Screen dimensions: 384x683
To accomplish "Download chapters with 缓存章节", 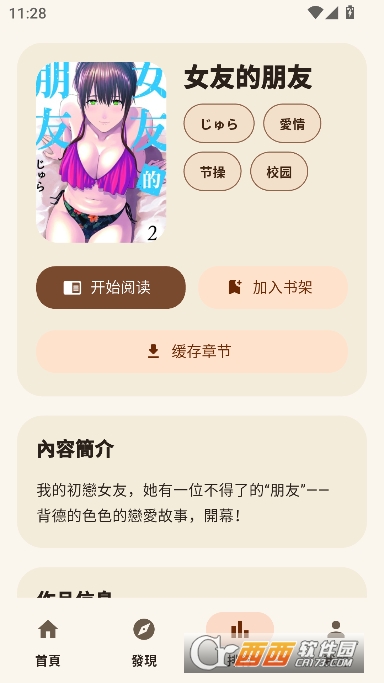I will [x=192, y=351].
